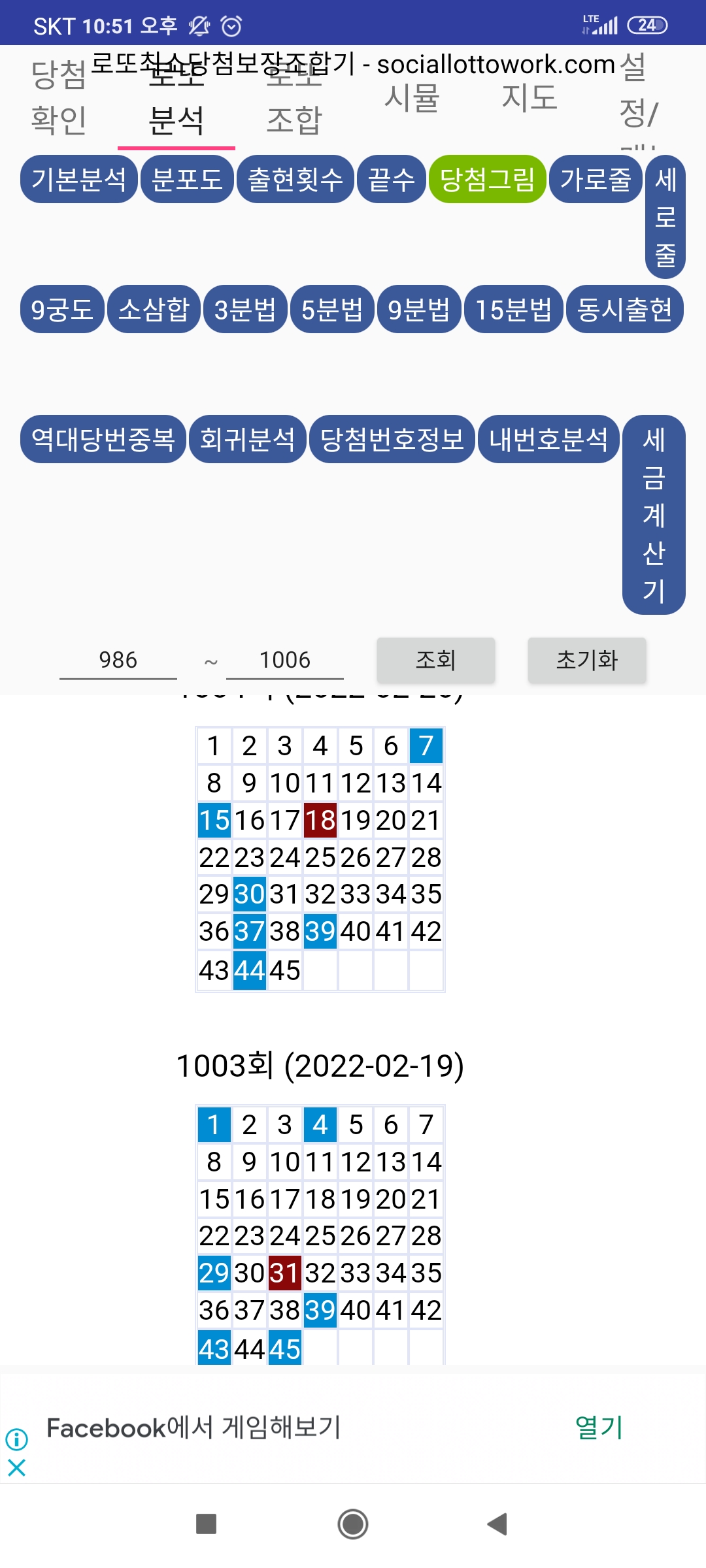The image size is (706, 1568).
Task: Tap the 조회 search button
Action: coord(435,661)
